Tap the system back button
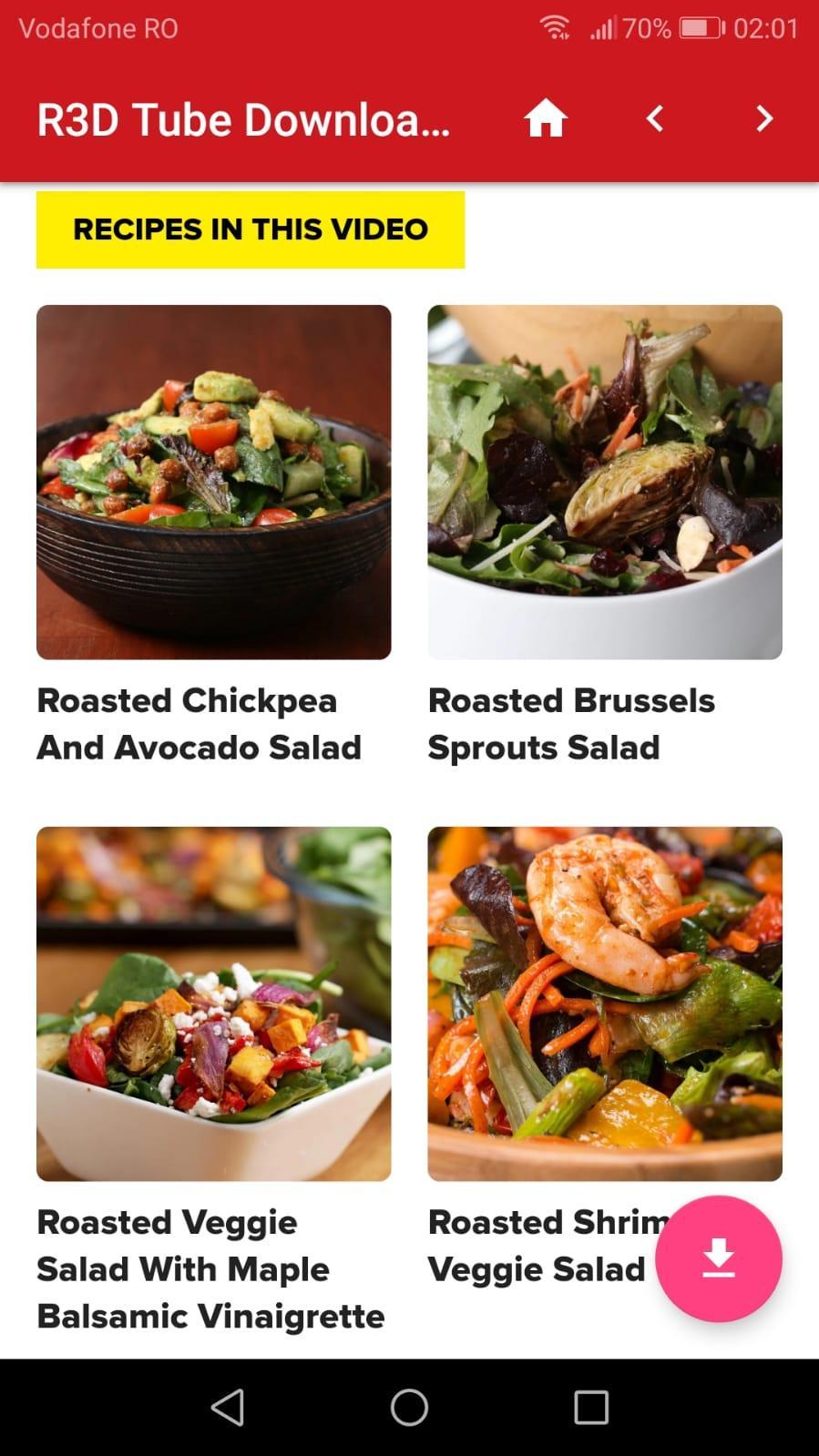 pos(227,1407)
